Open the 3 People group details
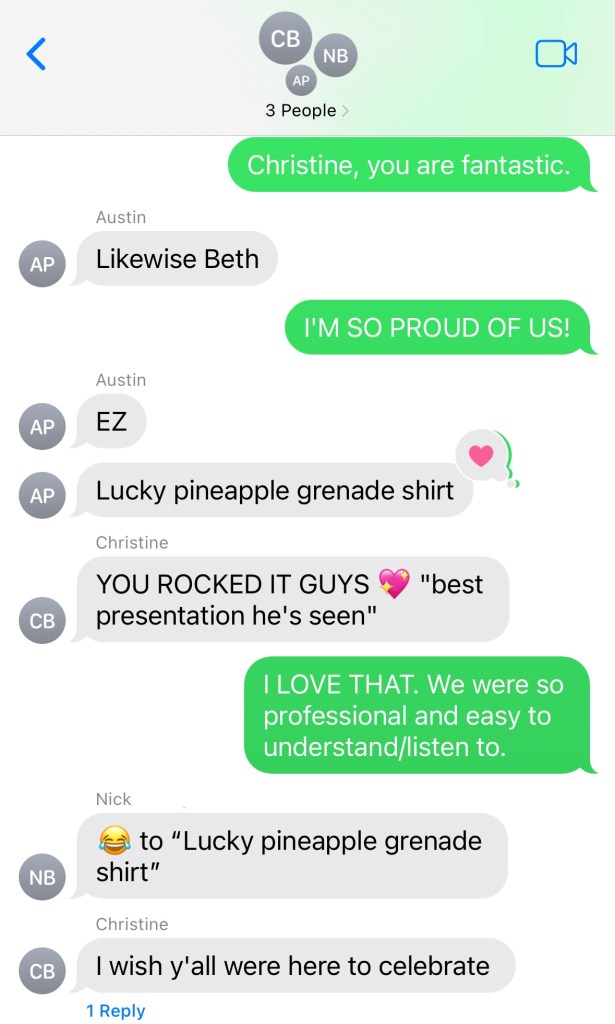 click(306, 110)
